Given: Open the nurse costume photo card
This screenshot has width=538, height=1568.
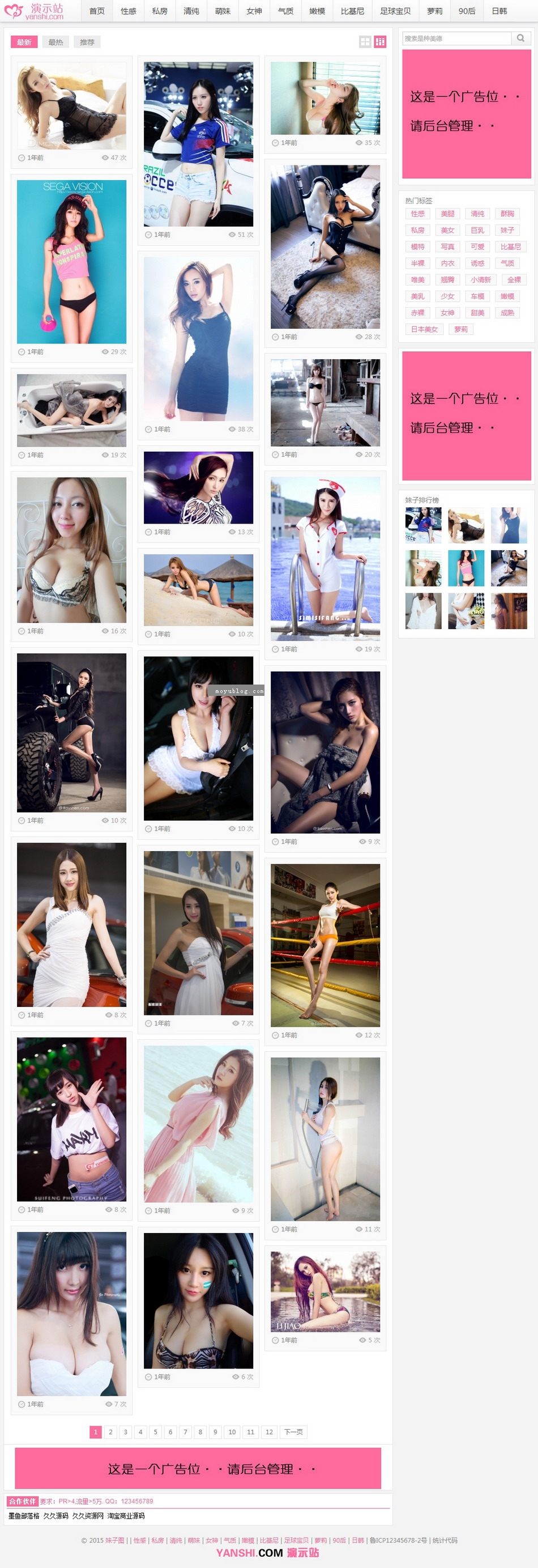Looking at the screenshot, I should [325, 558].
